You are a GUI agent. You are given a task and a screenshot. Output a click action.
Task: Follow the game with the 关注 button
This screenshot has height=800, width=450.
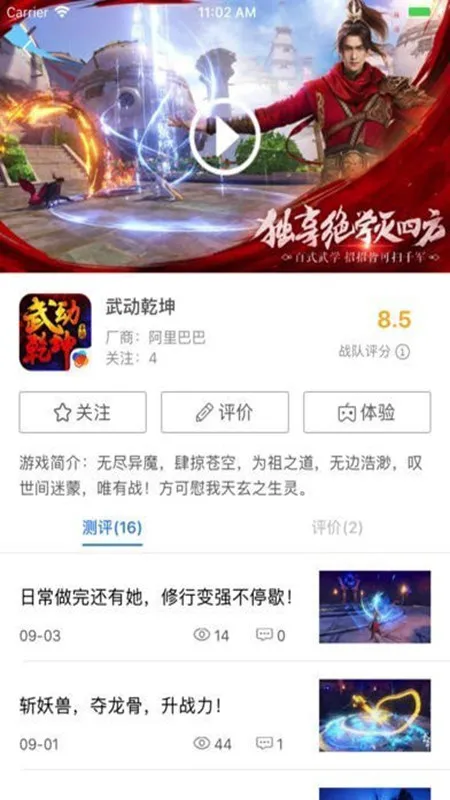tap(83, 412)
